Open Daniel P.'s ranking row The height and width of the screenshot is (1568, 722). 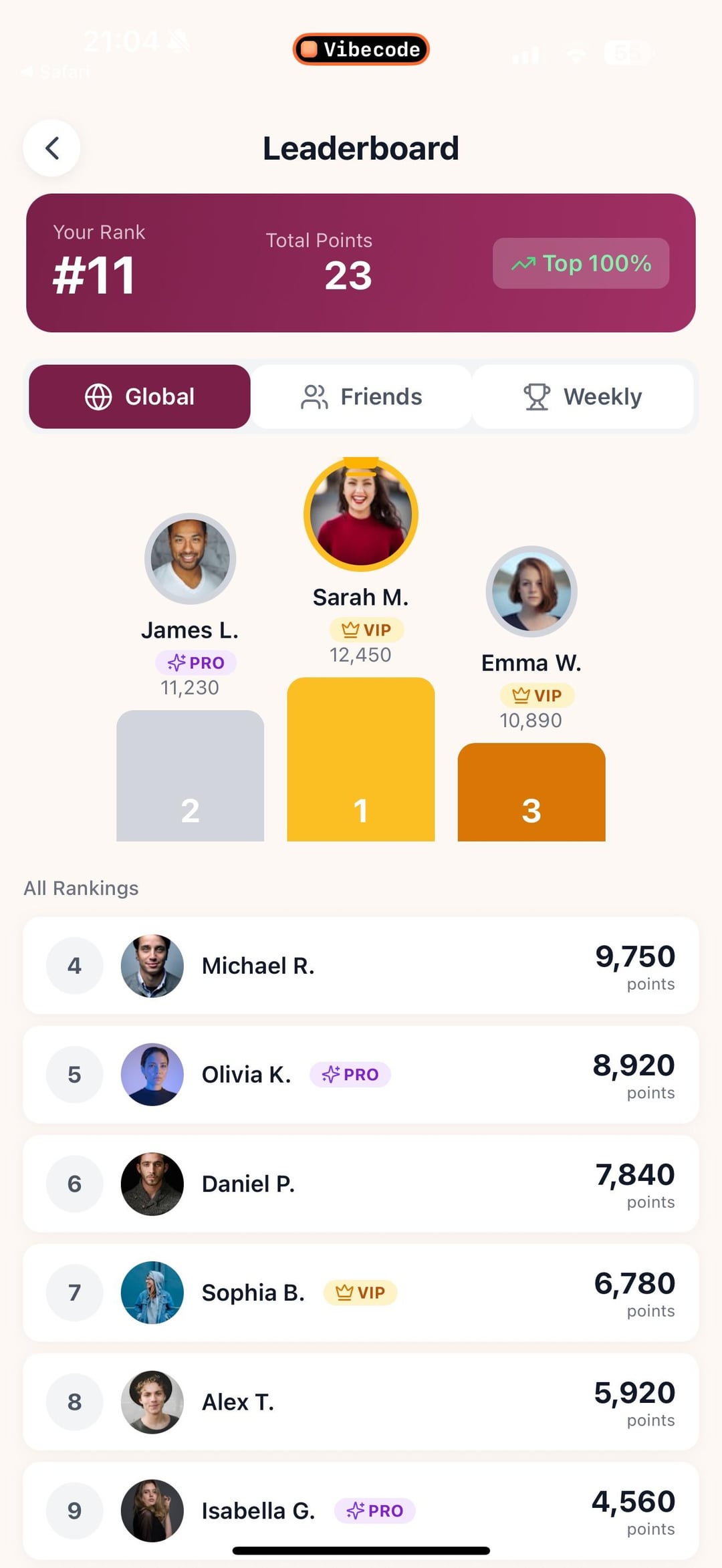pos(361,1183)
